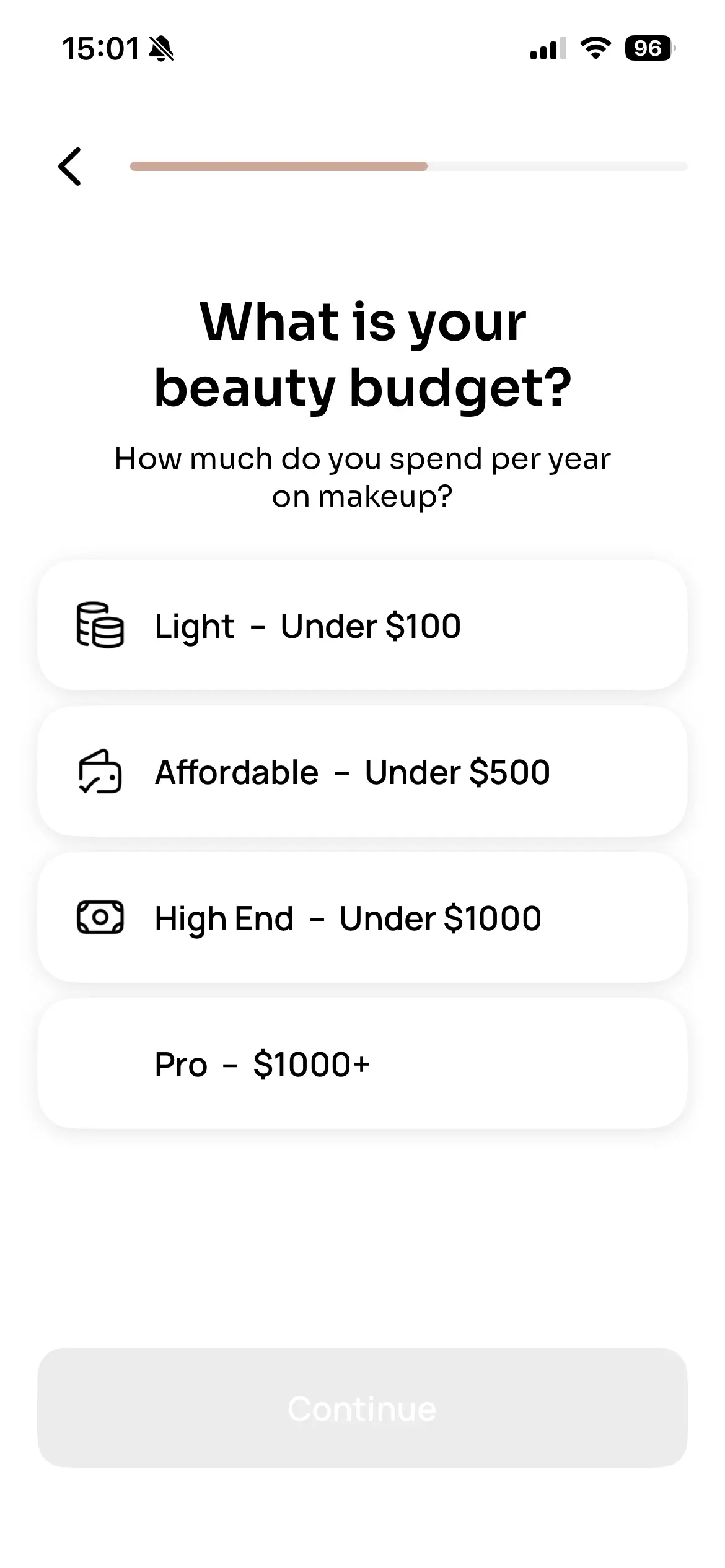Go back to the previous question
Screen dimensions: 725x1568
point(70,167)
